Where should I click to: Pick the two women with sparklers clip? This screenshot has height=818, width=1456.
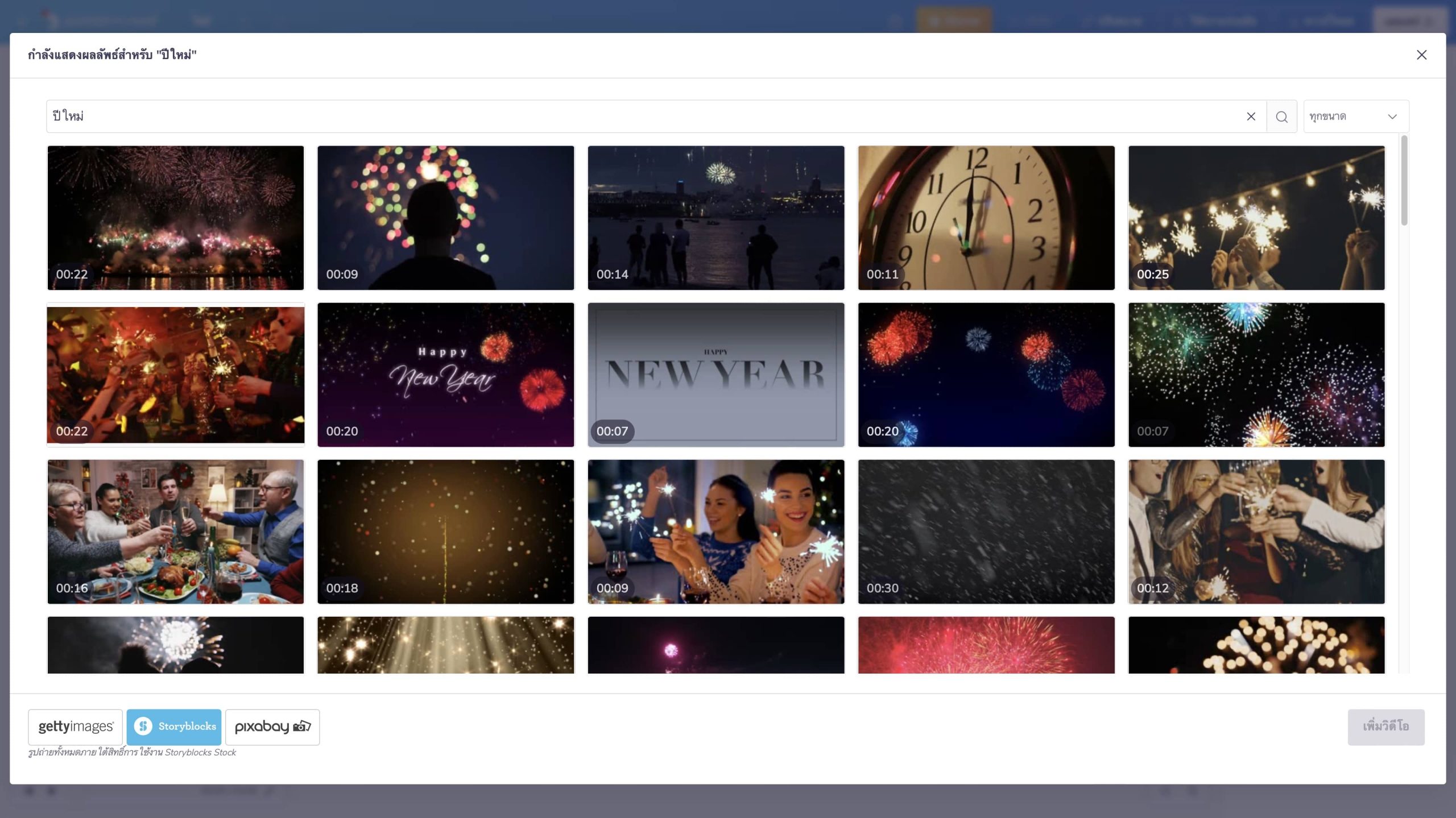pyautogui.click(x=715, y=532)
